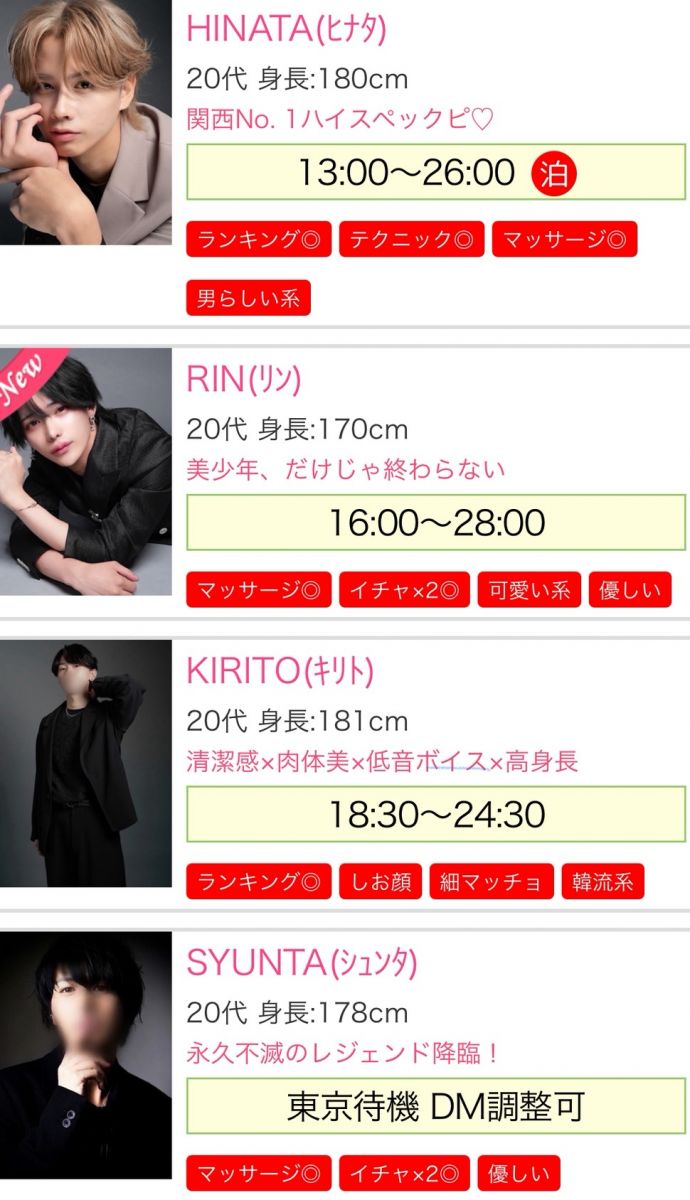Choose the 可愛い系 tag on RIN's card
This screenshot has width=690, height=1200.
[528, 590]
